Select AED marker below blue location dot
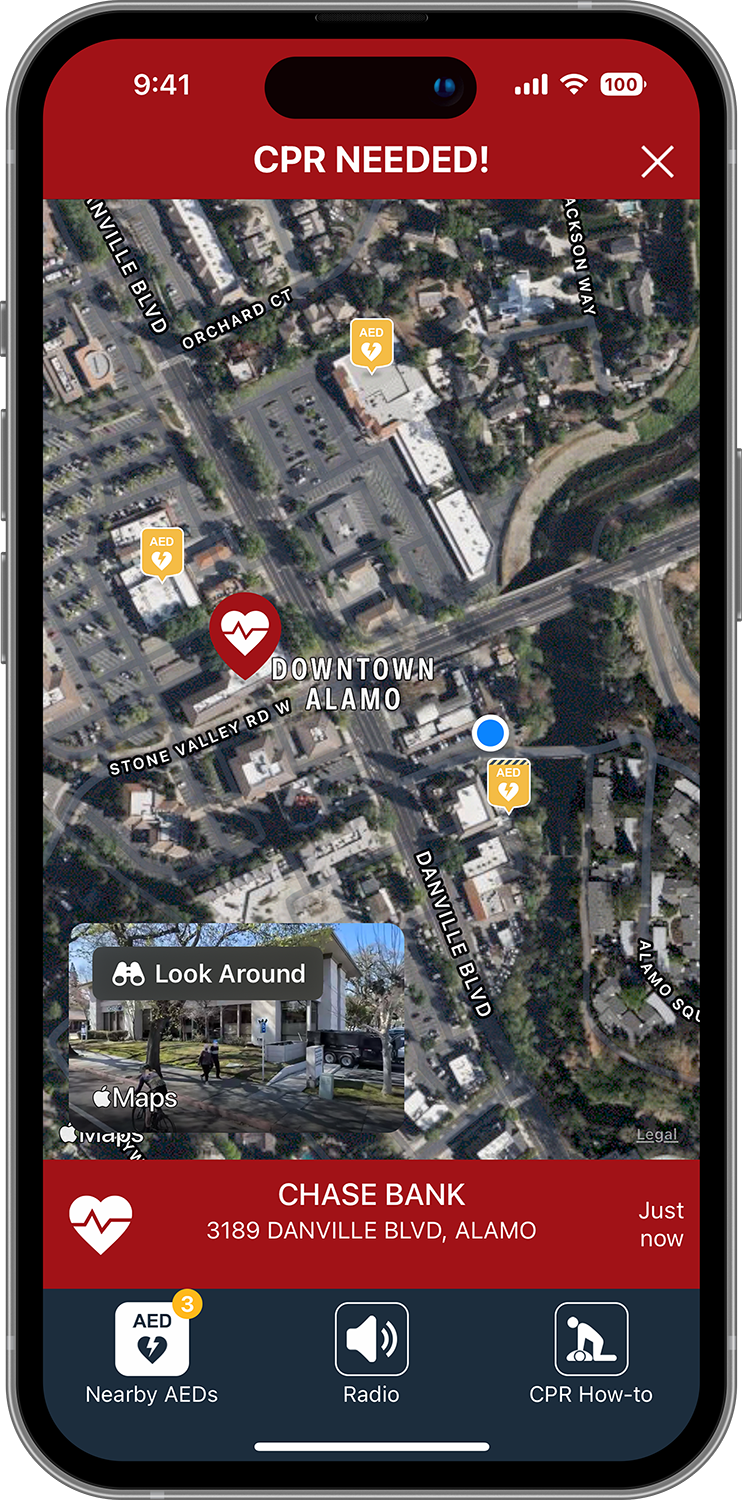The image size is (742, 1500). coord(508,783)
